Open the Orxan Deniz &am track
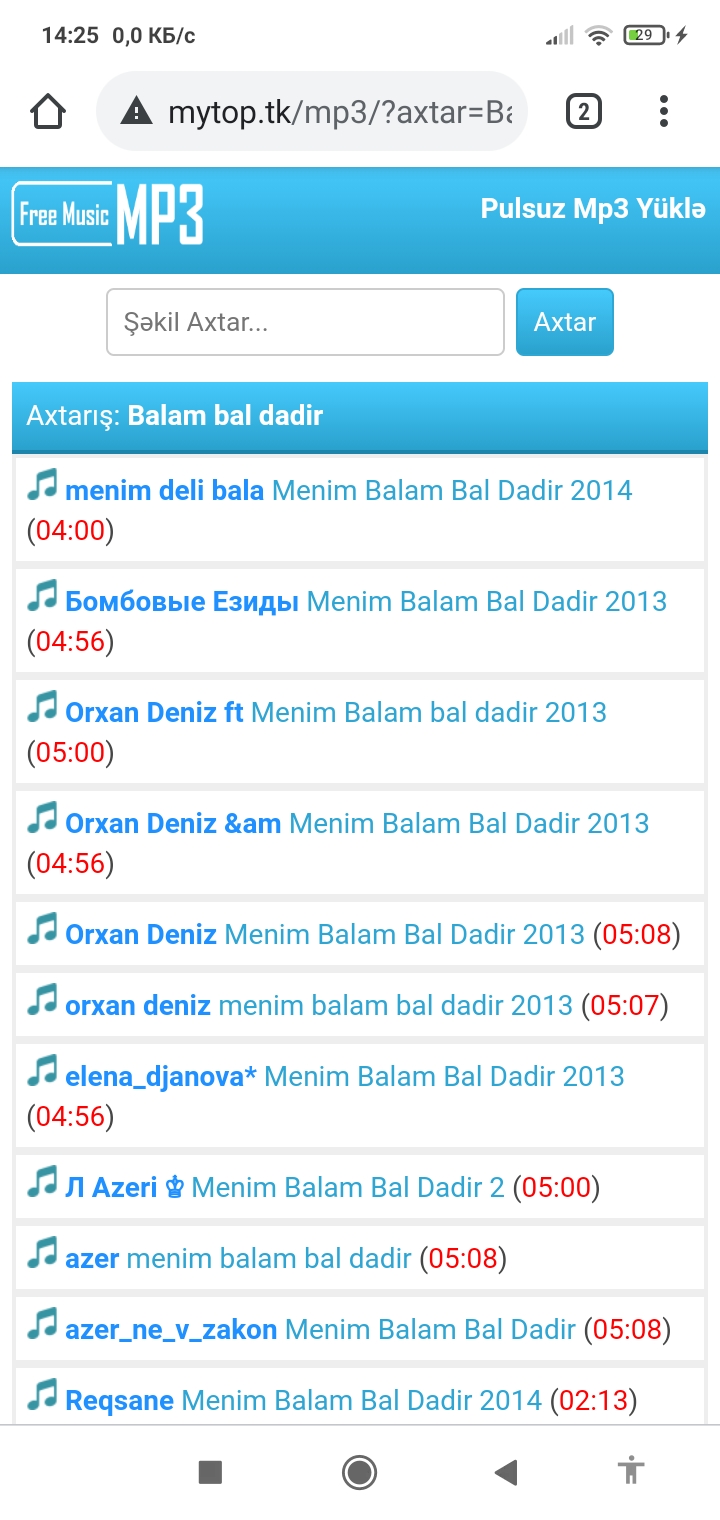Image resolution: width=720 pixels, height=1520 pixels. click(x=356, y=824)
